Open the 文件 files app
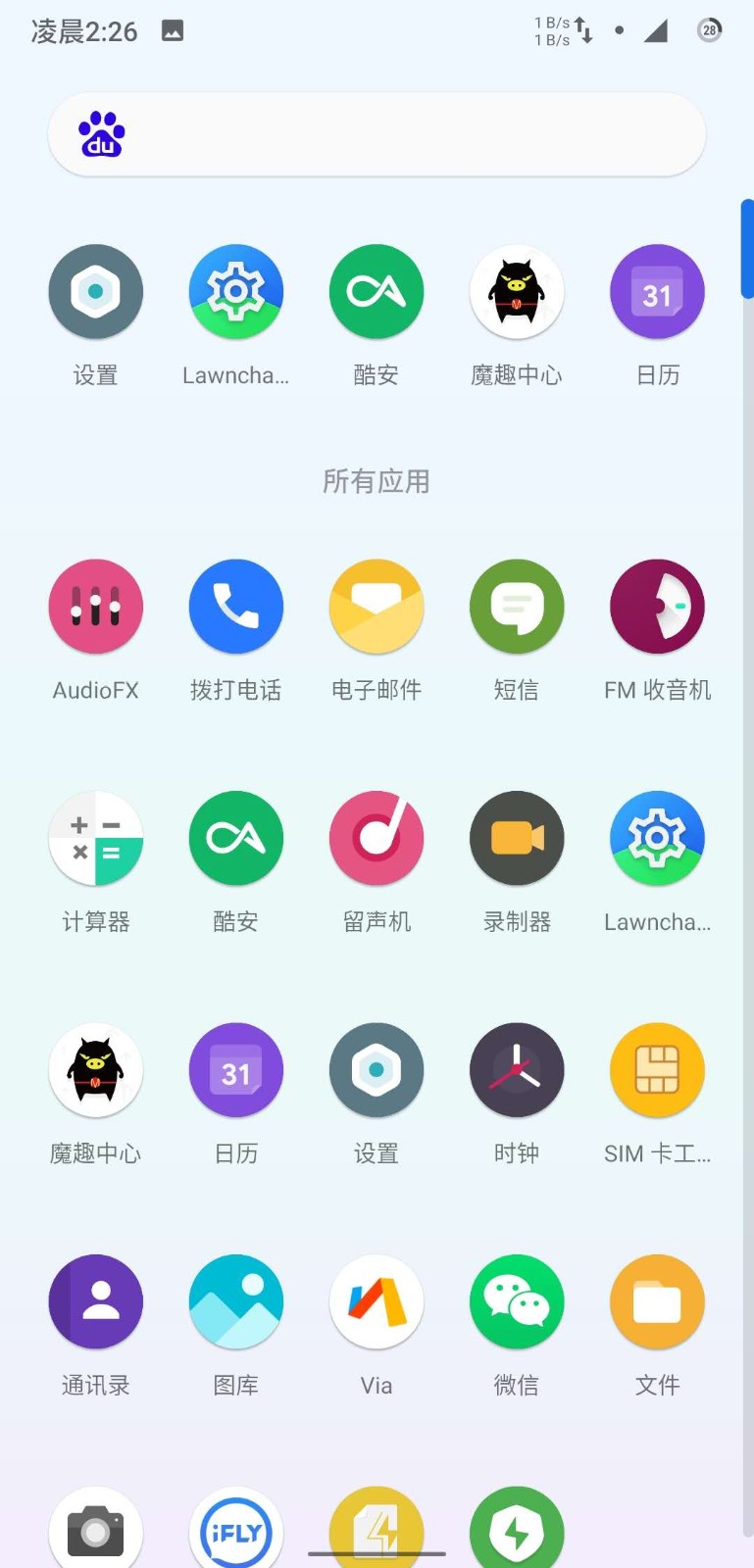Screen dimensions: 754x1568 pyautogui.click(x=657, y=1301)
